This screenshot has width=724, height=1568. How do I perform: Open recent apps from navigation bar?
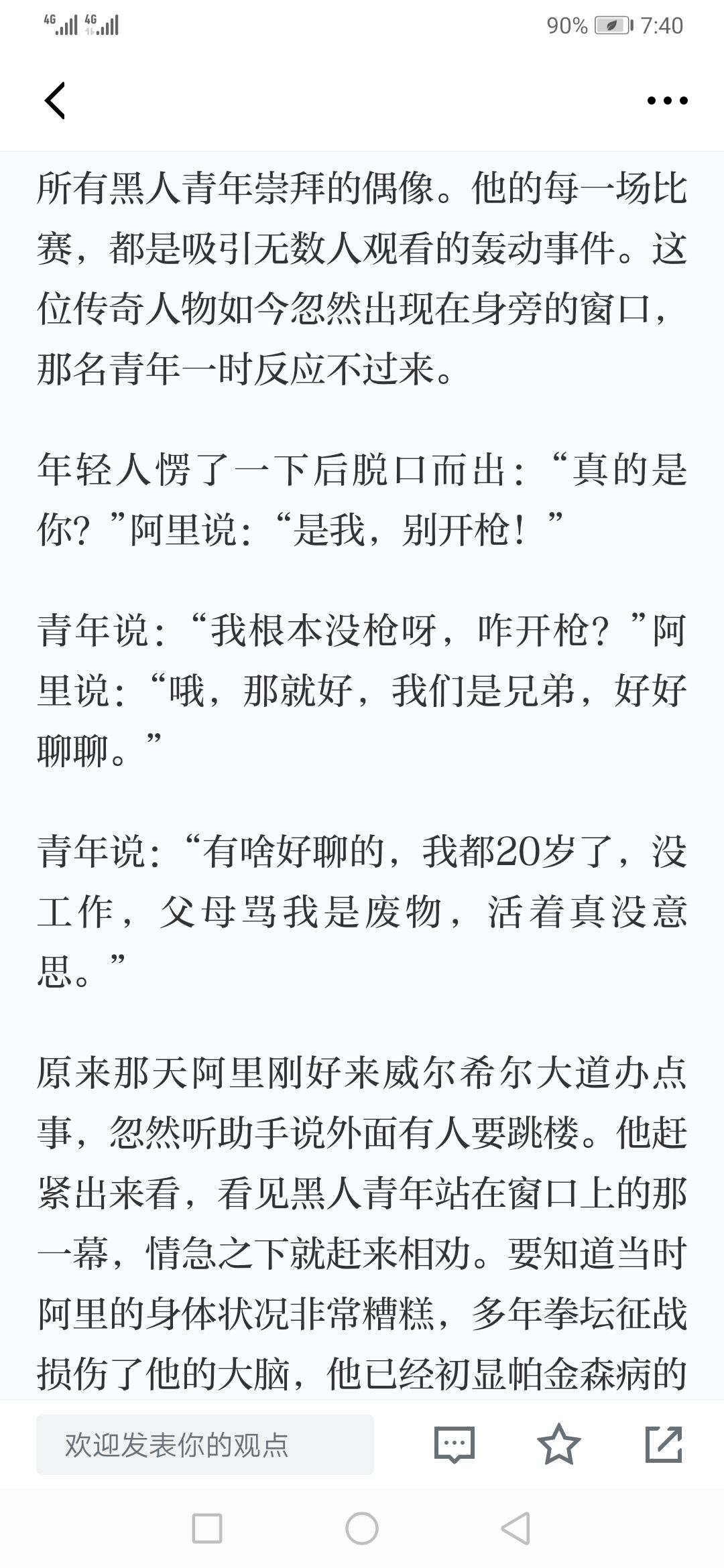(207, 1529)
